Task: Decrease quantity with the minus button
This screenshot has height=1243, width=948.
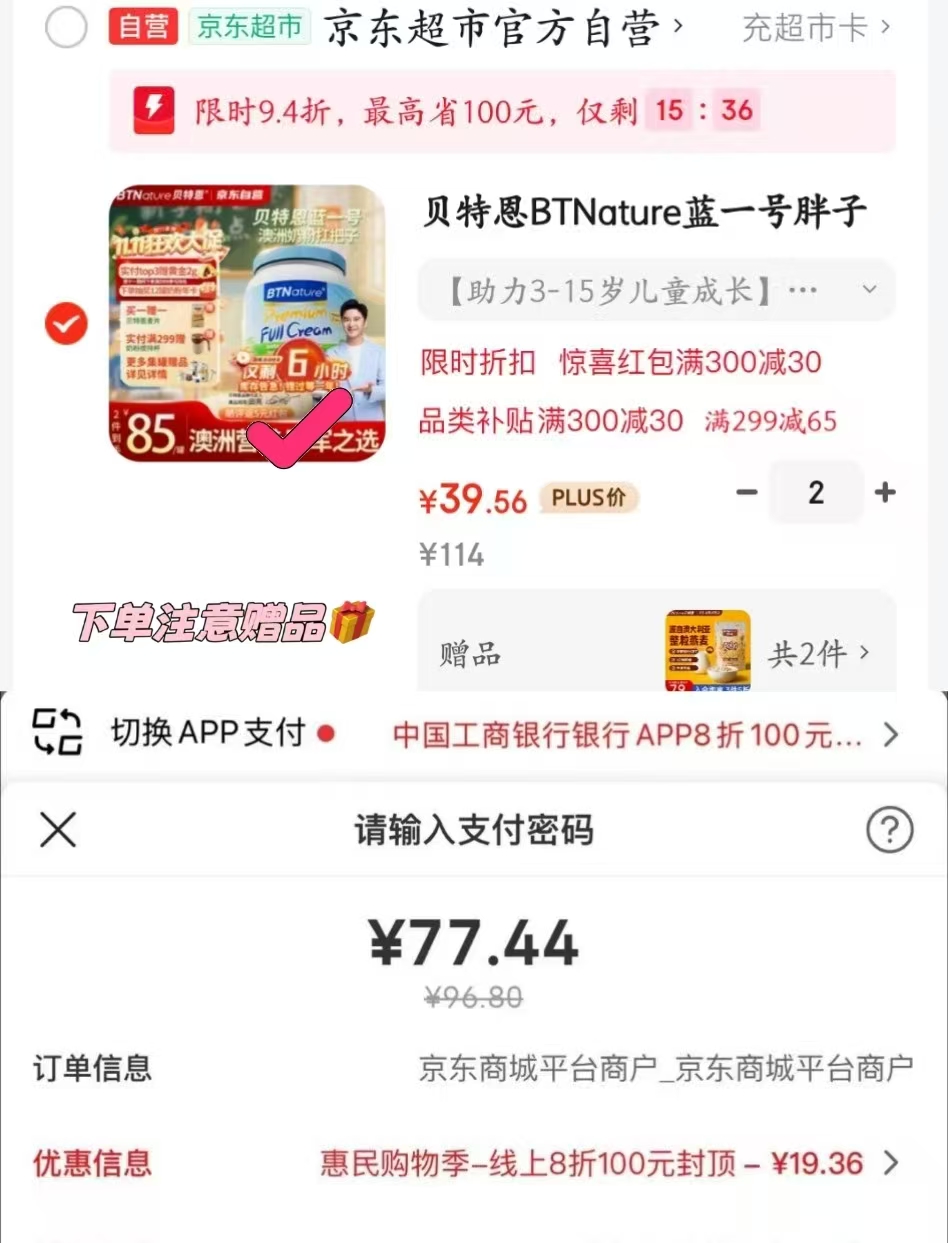Action: (746, 492)
